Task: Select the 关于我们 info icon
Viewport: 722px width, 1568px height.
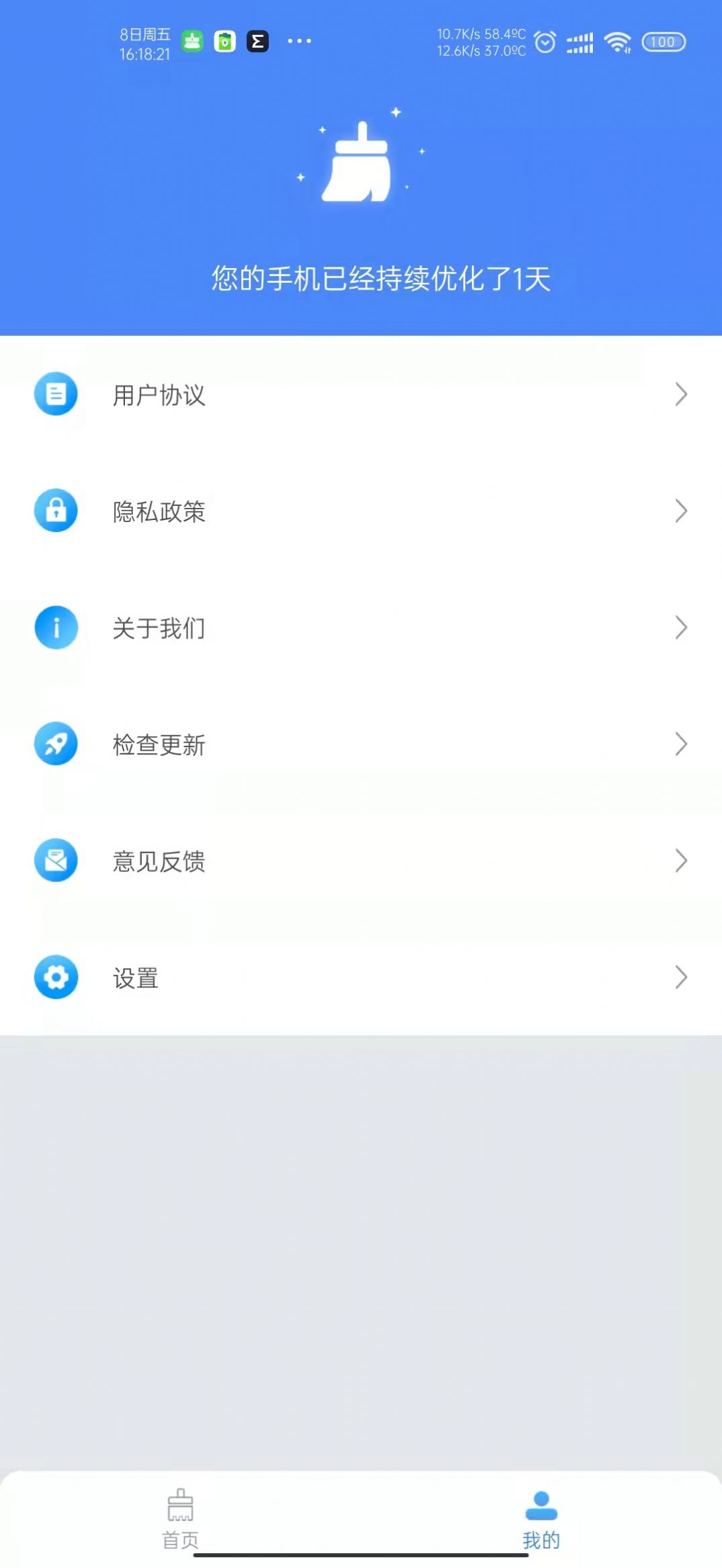Action: coord(56,627)
